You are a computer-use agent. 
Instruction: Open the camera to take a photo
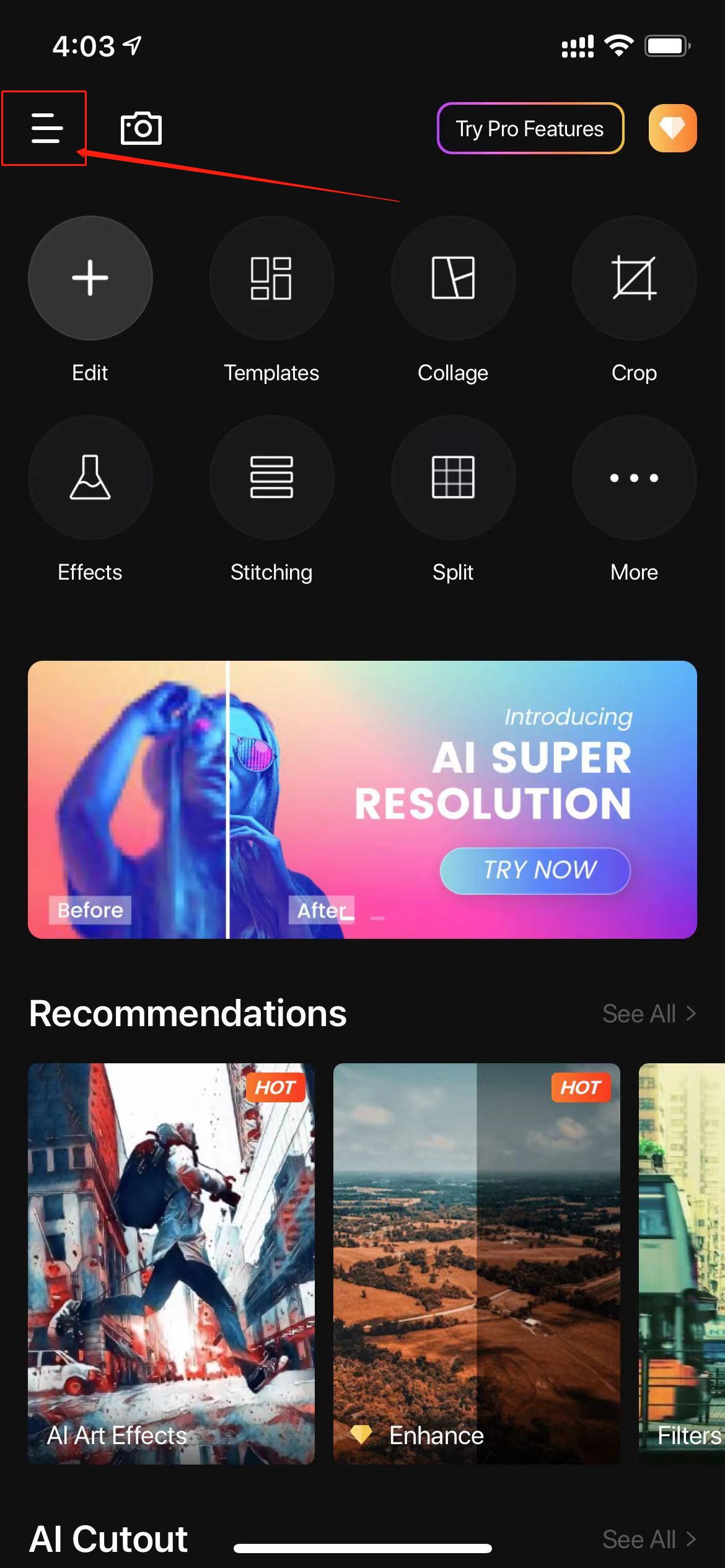tap(140, 128)
